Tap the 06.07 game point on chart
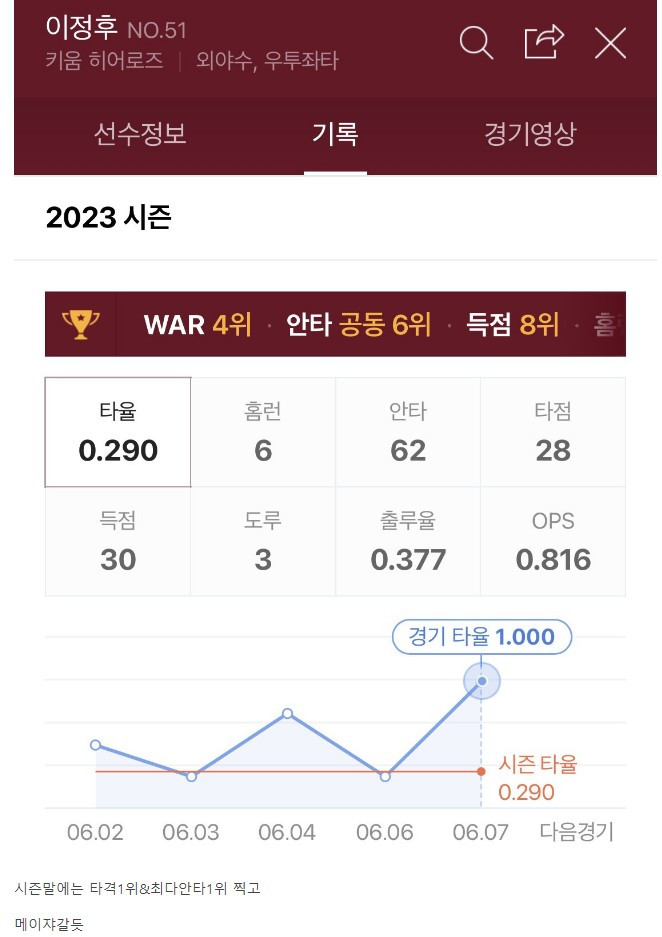 coord(482,682)
